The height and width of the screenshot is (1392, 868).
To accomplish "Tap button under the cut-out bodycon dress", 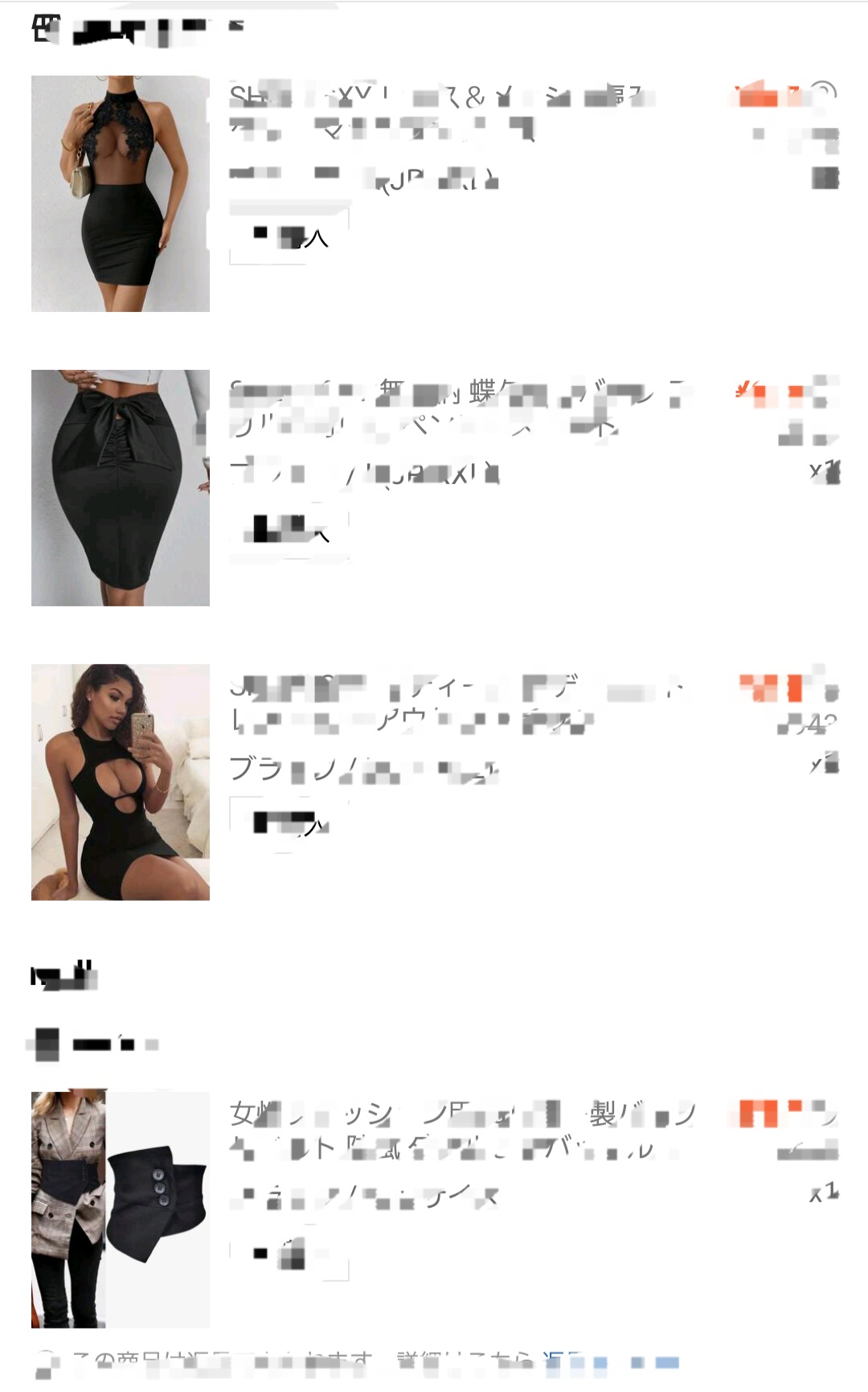I will (x=289, y=823).
